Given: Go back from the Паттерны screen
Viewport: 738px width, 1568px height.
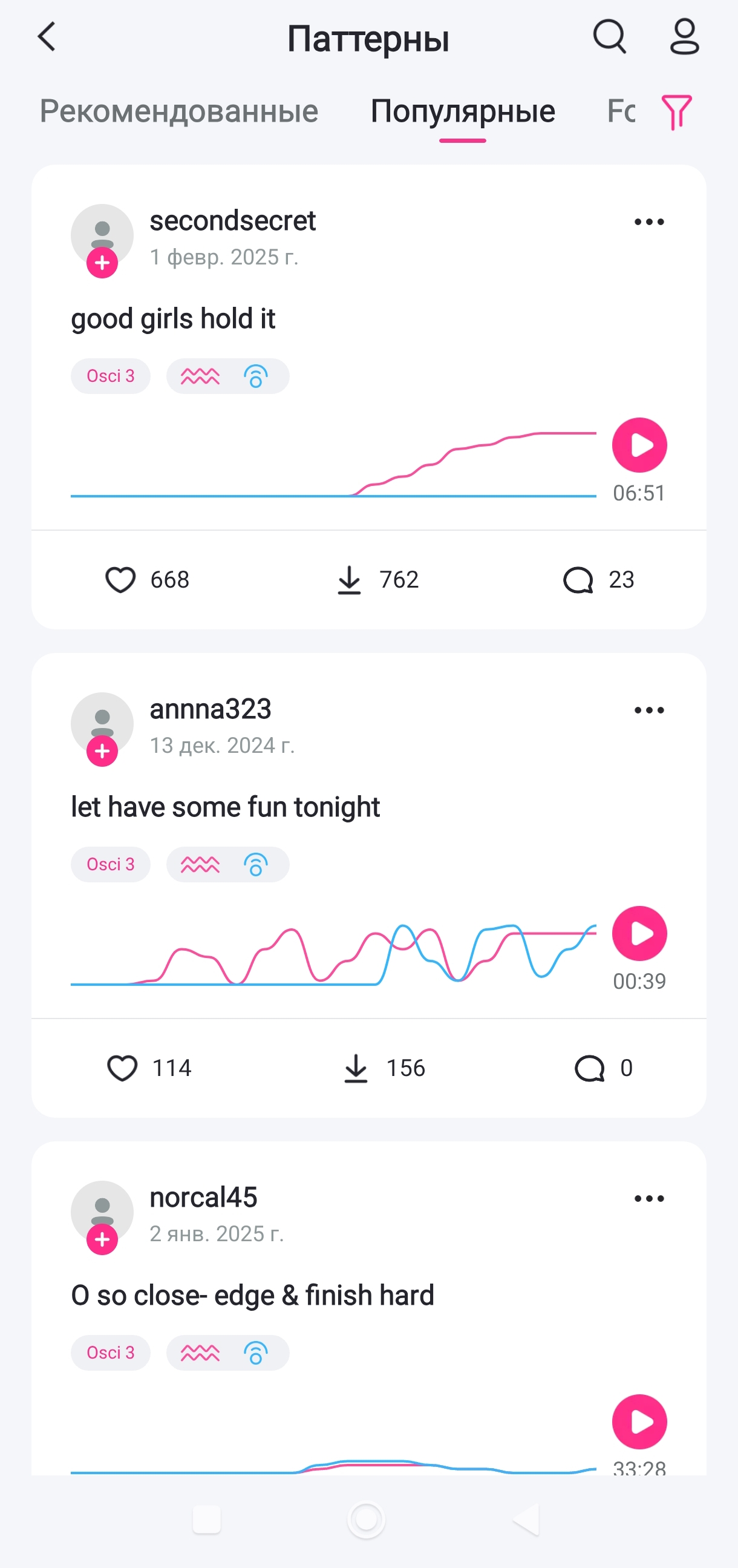Looking at the screenshot, I should click(47, 38).
